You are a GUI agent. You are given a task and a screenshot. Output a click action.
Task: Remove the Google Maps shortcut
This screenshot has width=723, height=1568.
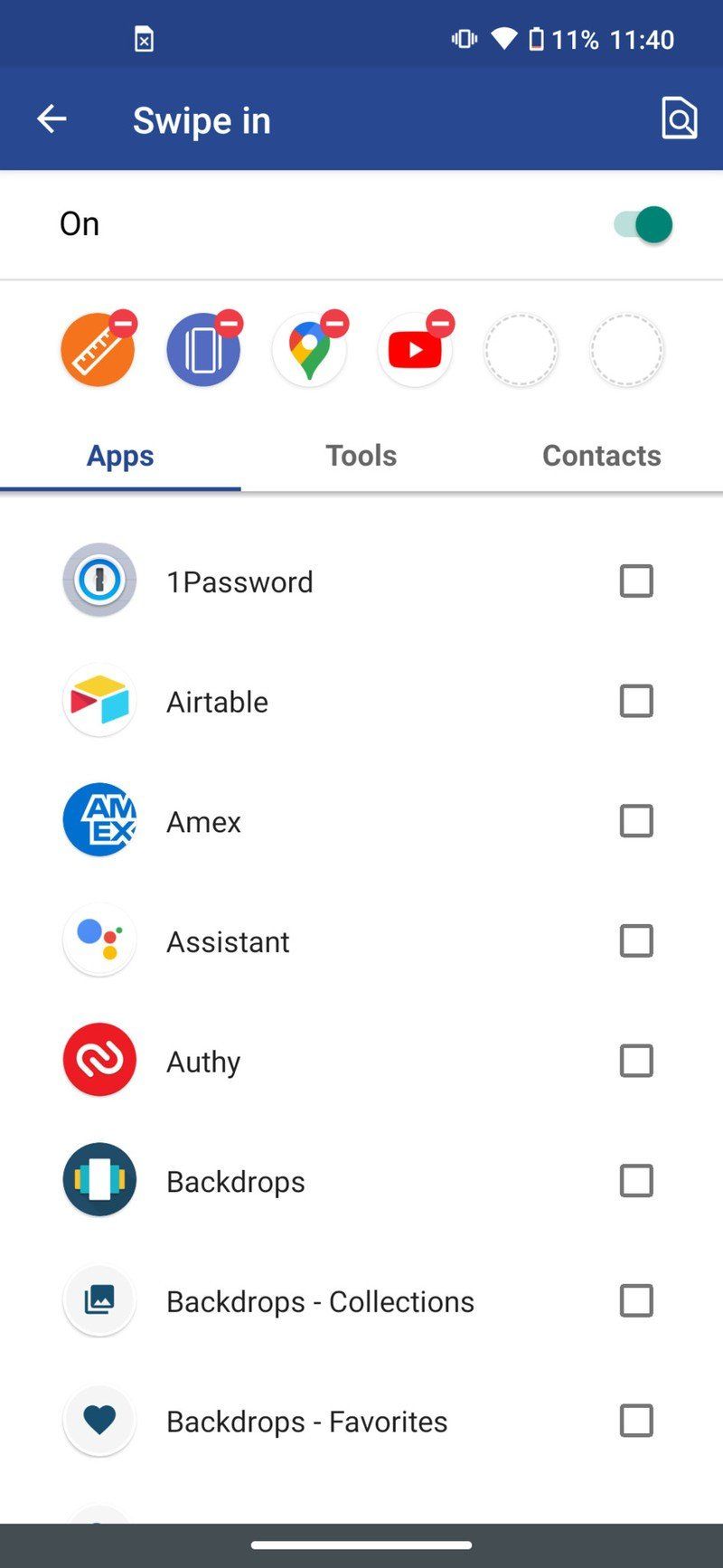[335, 324]
